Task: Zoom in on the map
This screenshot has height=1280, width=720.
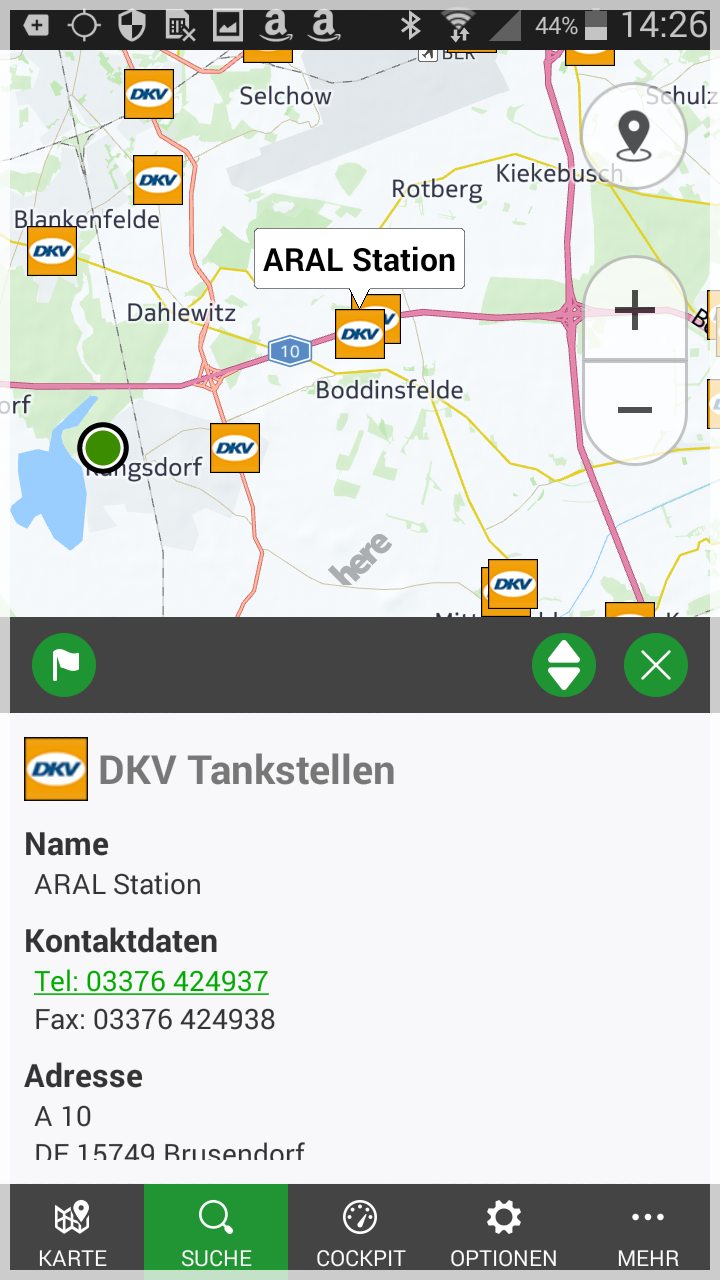Action: pyautogui.click(x=634, y=311)
